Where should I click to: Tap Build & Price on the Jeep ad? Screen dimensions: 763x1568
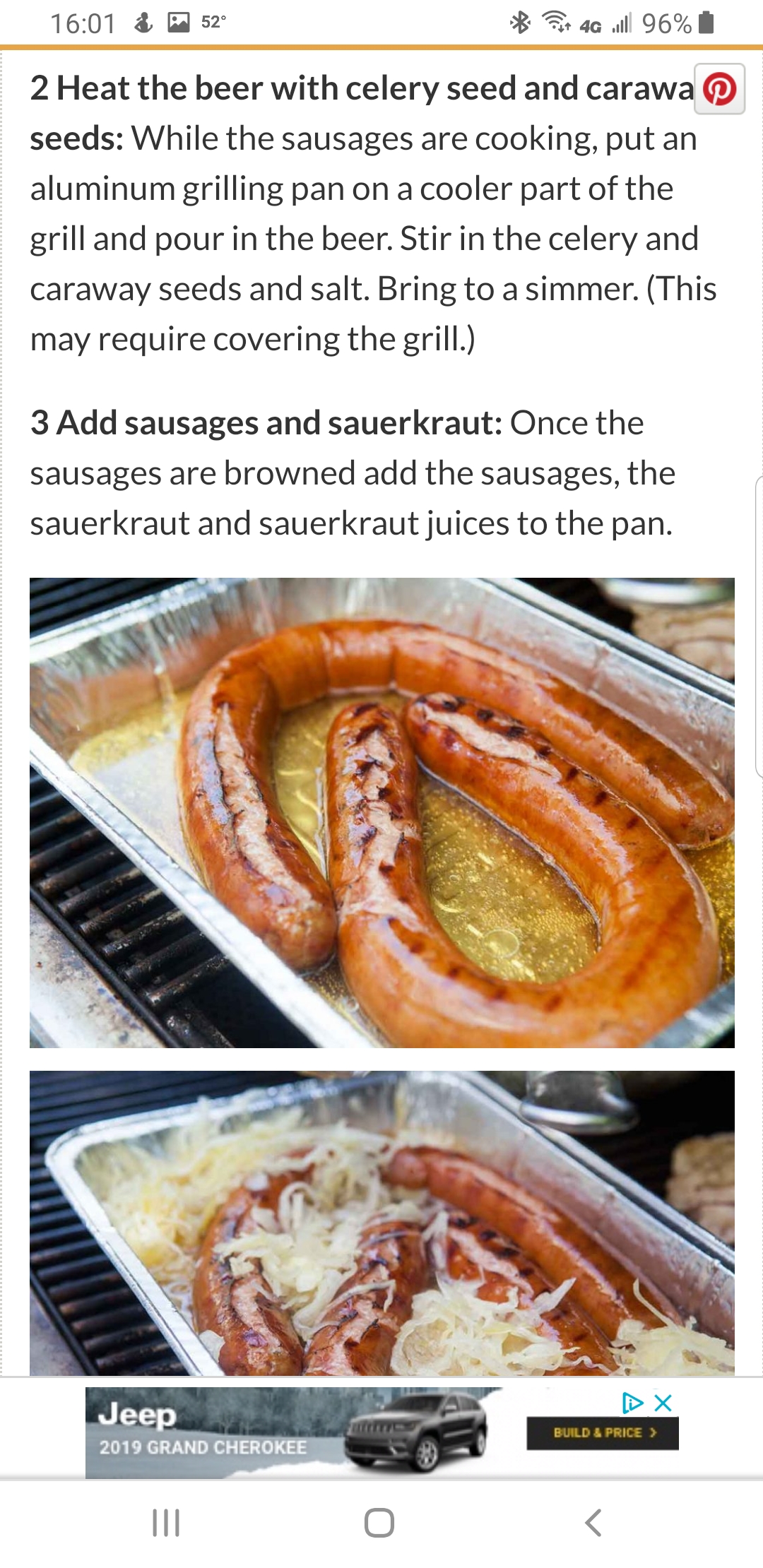[603, 1433]
